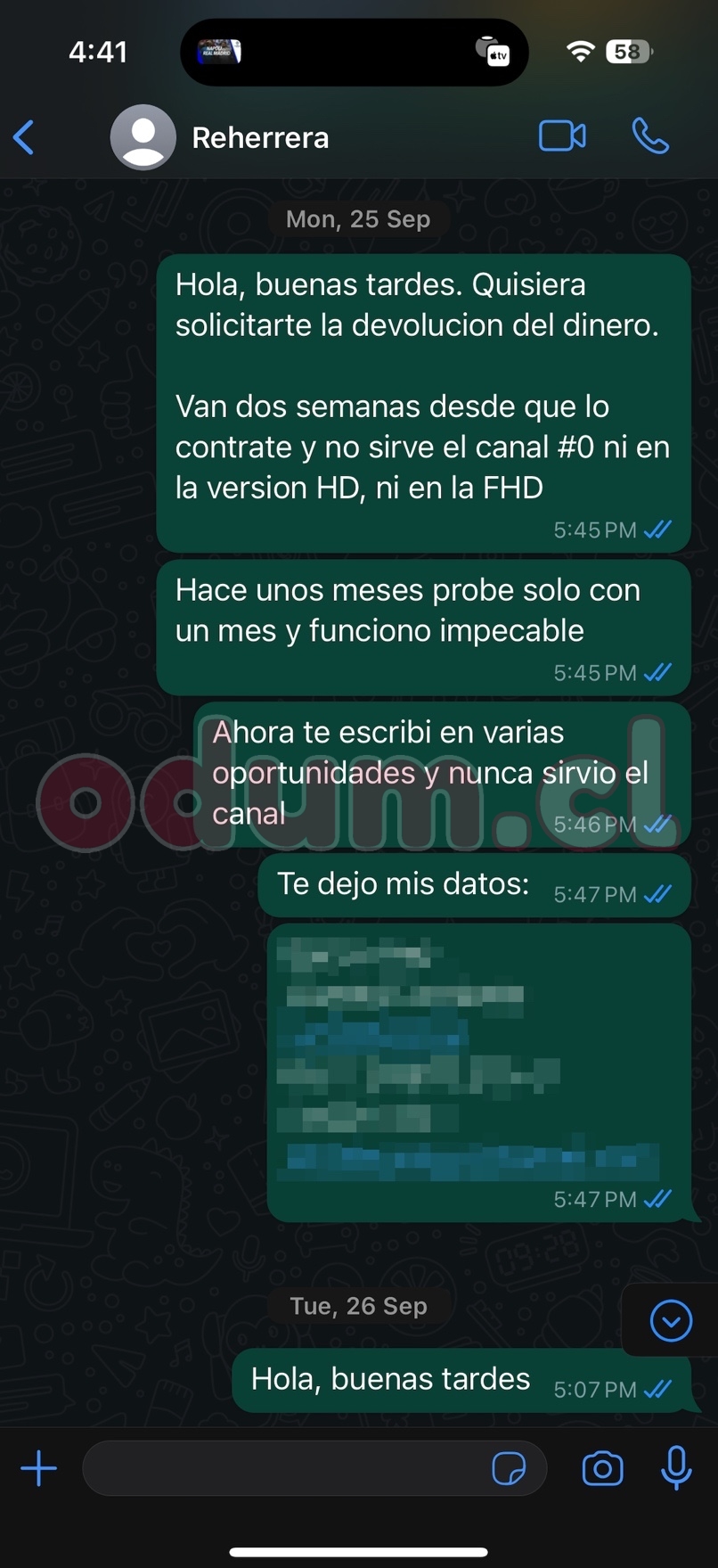Focus the message text field
The height and width of the screenshot is (1568, 718).
(285, 1468)
